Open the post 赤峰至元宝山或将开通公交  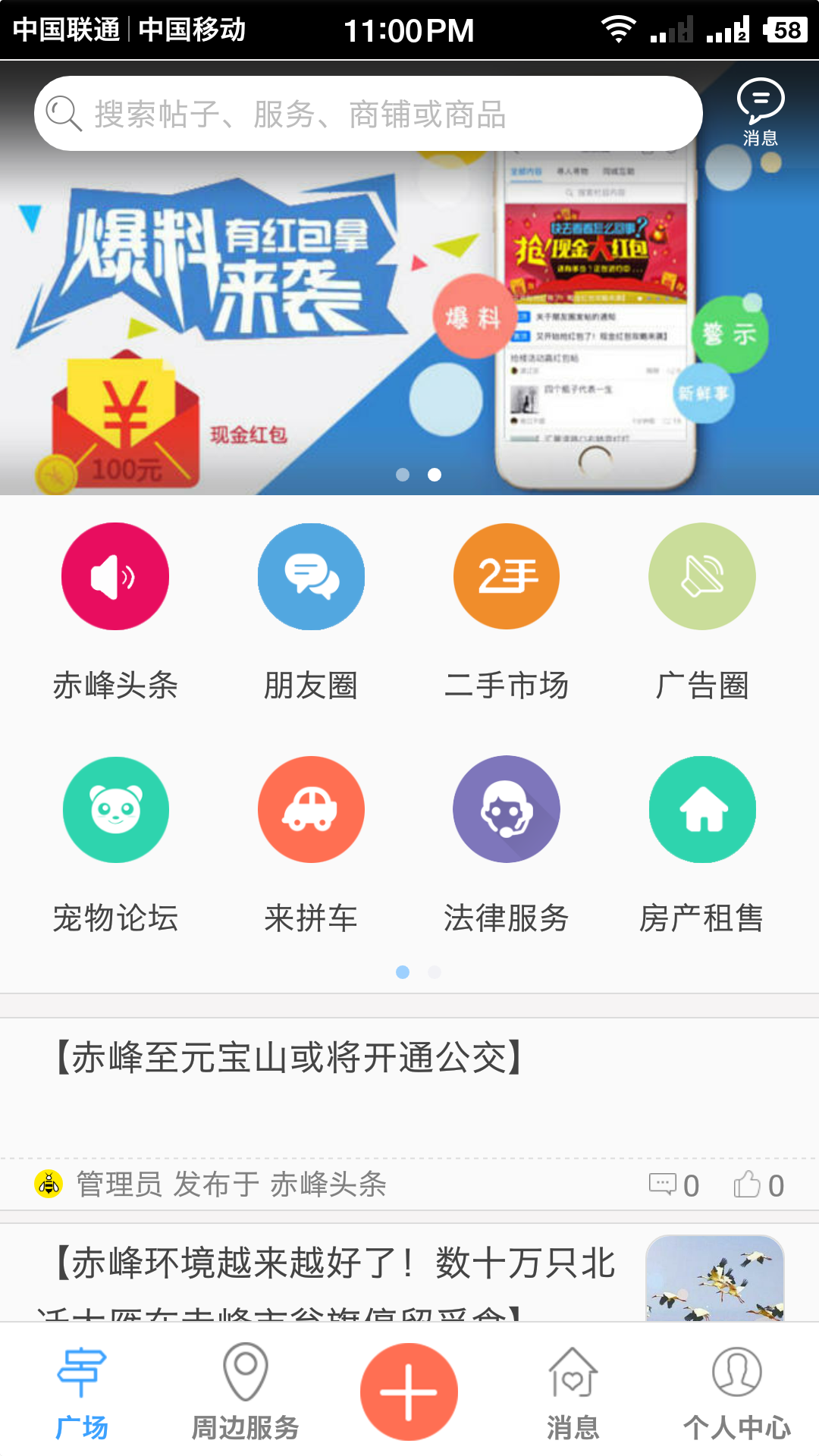pos(290,1058)
